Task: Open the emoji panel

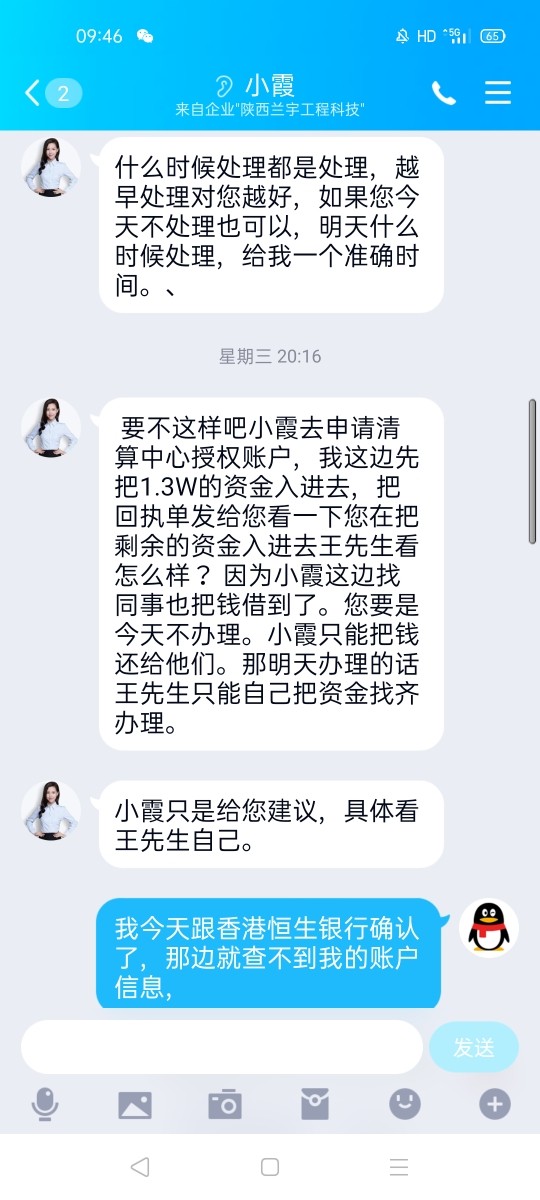Action: click(405, 1104)
